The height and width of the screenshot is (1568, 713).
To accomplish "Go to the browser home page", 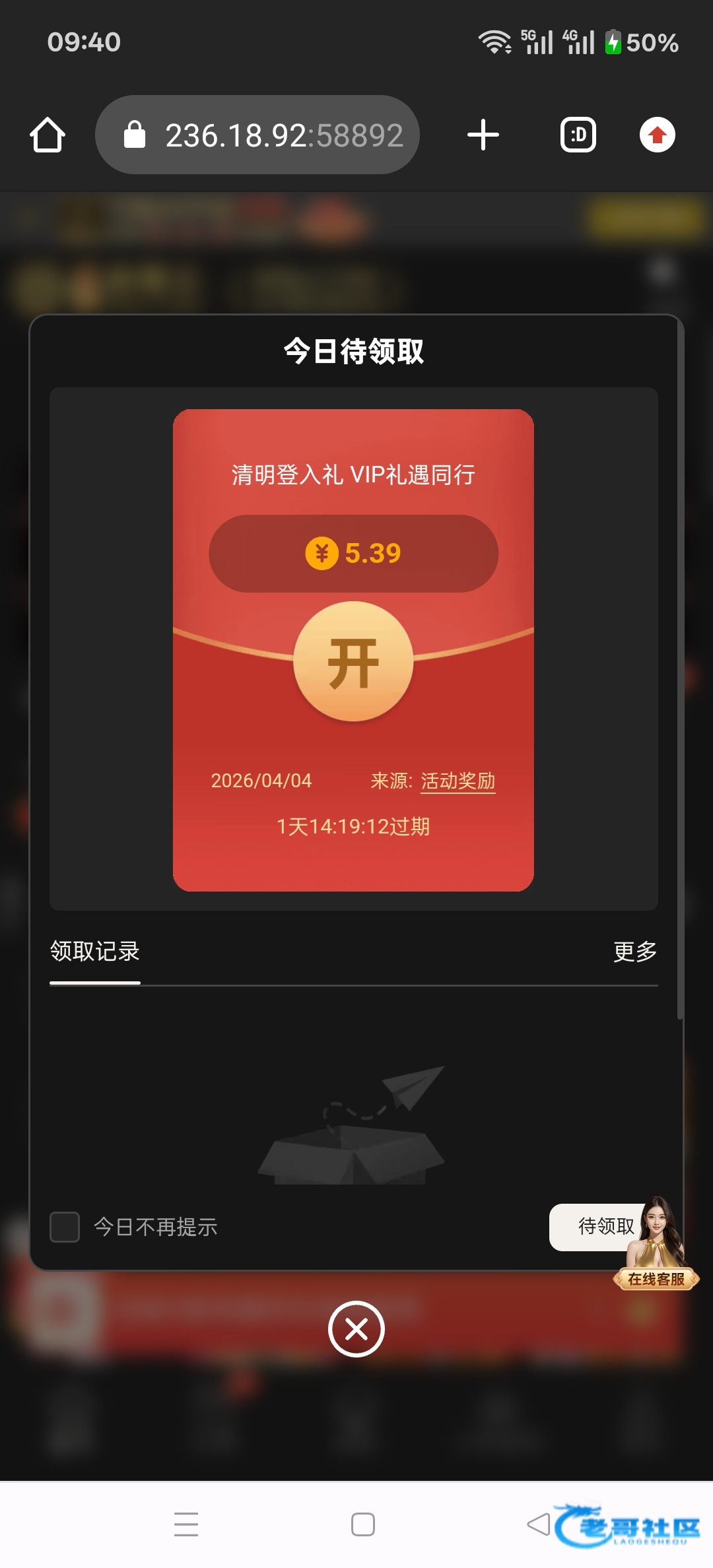I will 48,135.
